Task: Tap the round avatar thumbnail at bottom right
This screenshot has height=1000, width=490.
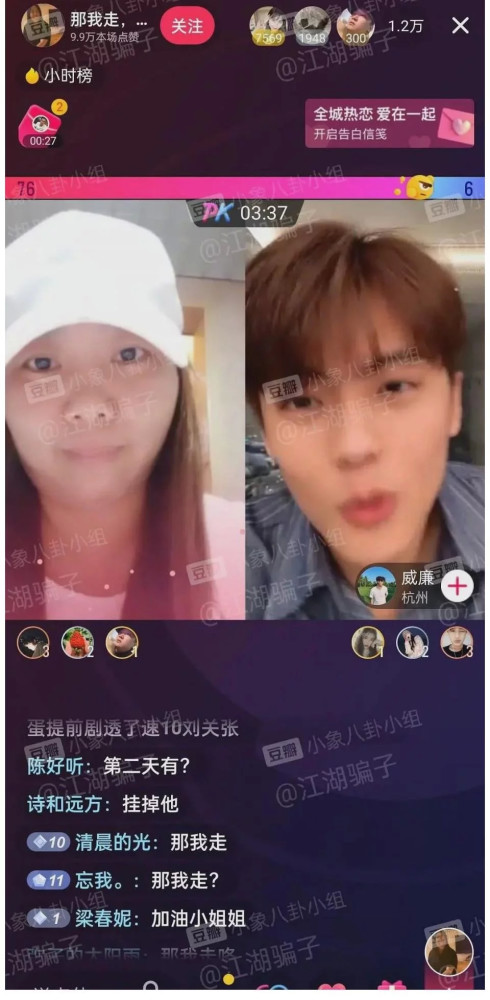Action: point(449,951)
